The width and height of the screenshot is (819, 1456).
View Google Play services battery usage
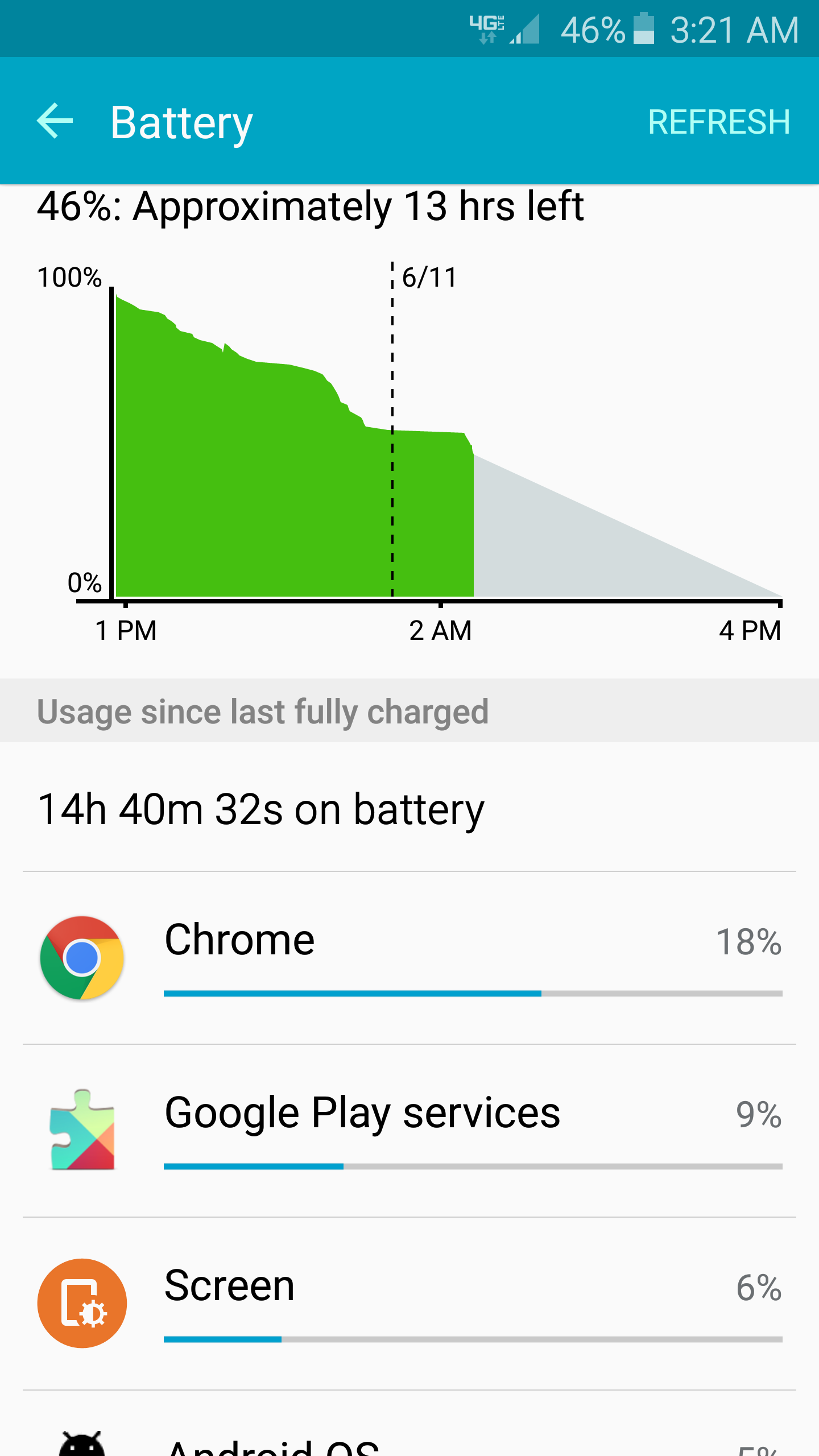click(x=409, y=1131)
